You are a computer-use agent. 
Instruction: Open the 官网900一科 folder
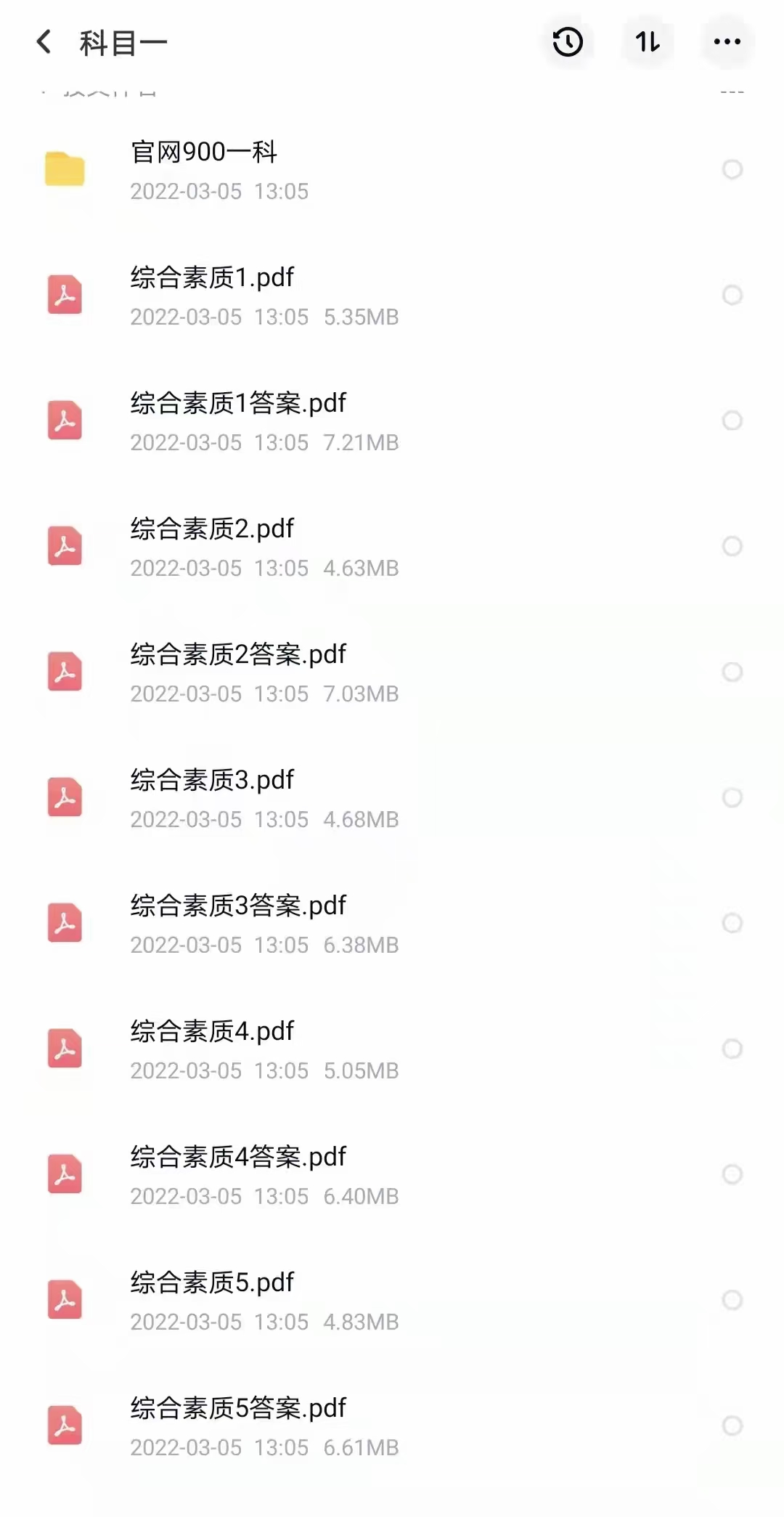[x=204, y=152]
